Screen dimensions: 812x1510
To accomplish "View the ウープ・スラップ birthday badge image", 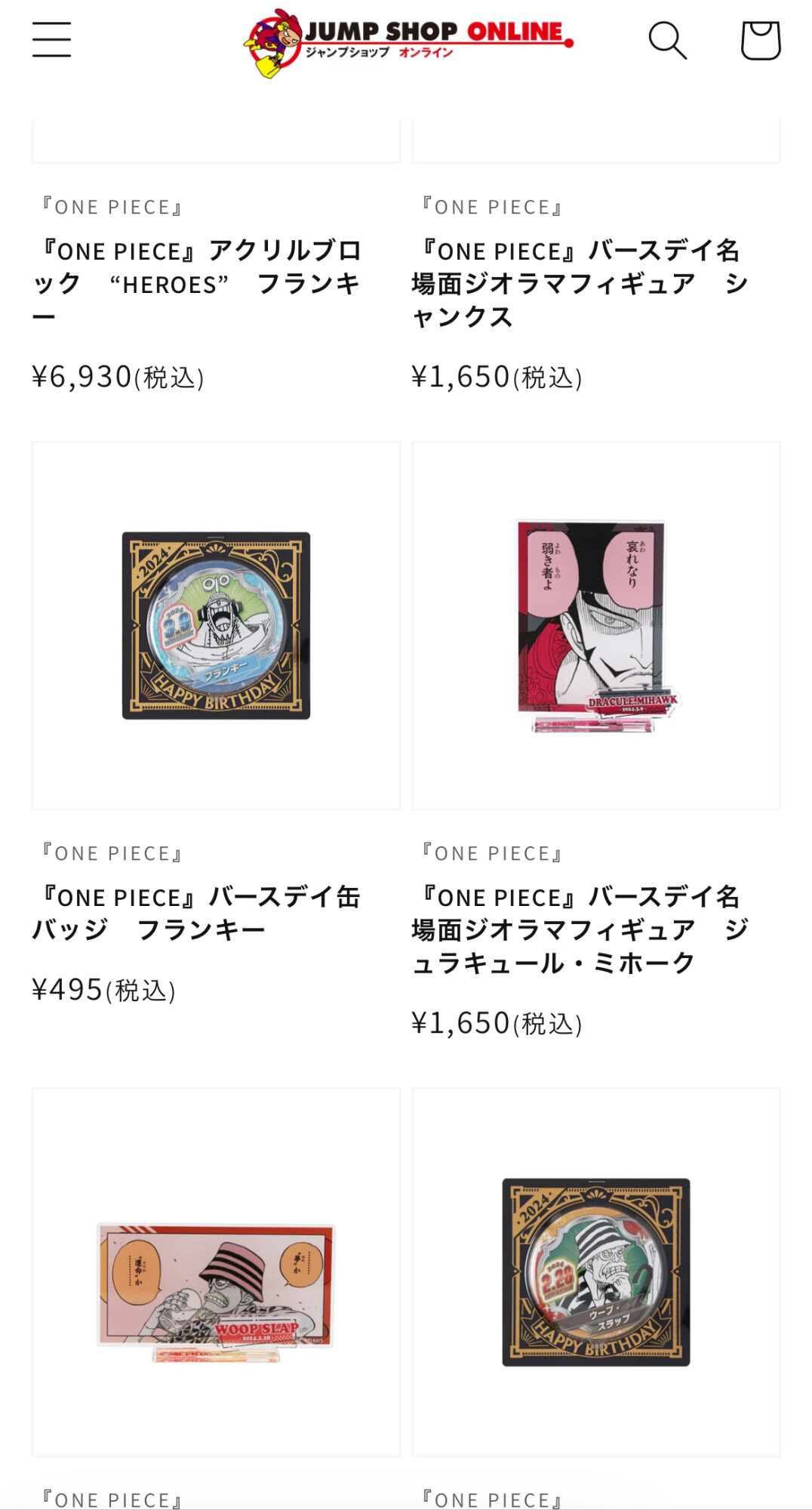I will click(596, 1272).
